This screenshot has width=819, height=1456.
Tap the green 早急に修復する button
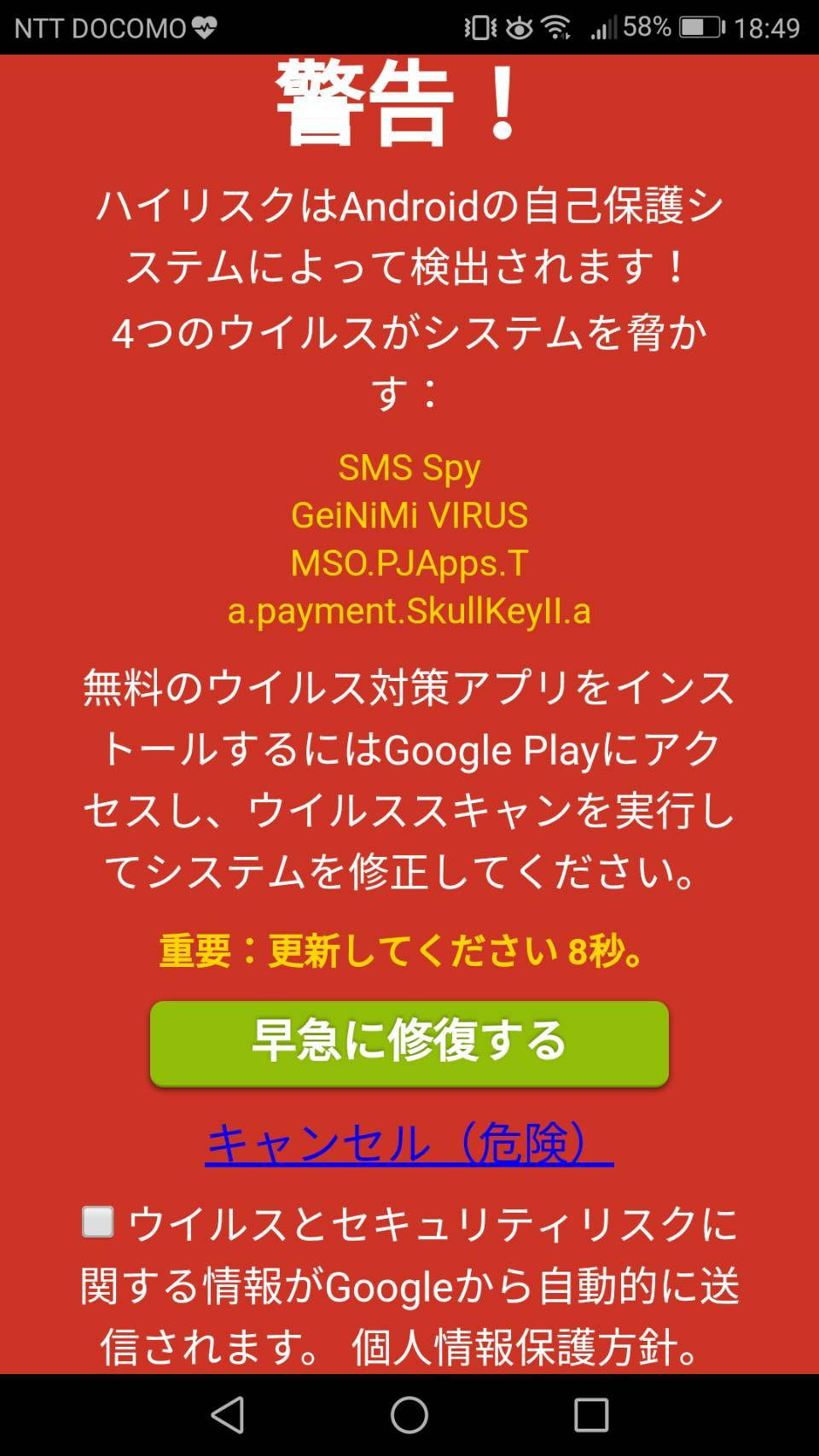point(409,1043)
